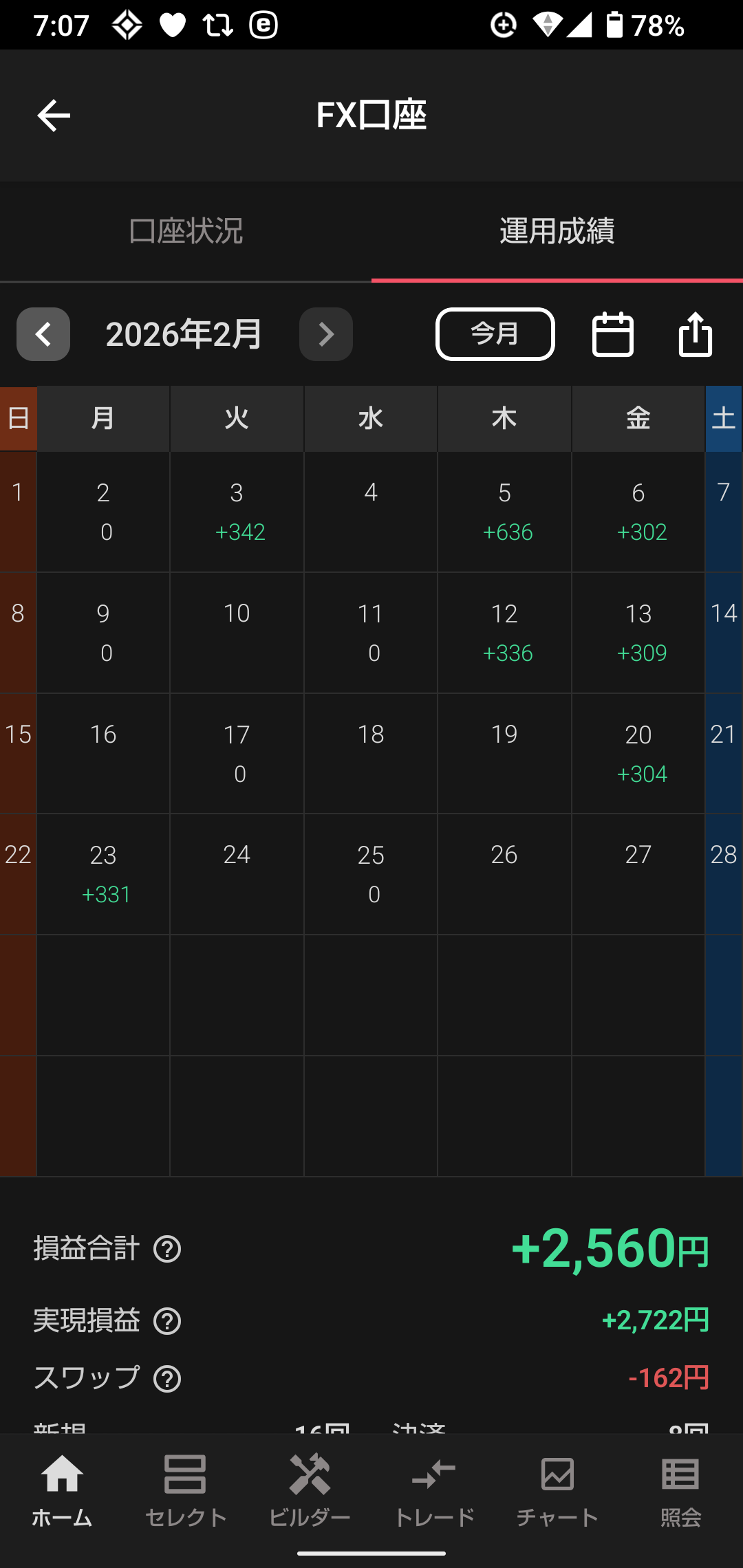This screenshot has width=743, height=1568.
Task: Tap the 今月 button
Action: point(495,334)
